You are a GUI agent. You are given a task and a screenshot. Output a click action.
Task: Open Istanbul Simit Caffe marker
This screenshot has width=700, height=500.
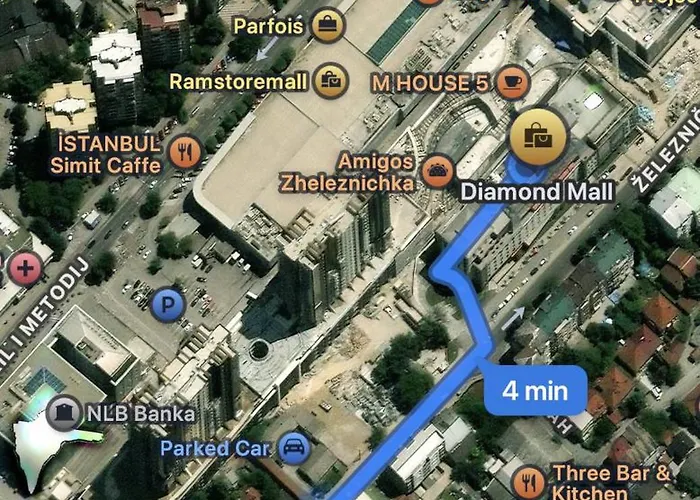[185, 152]
